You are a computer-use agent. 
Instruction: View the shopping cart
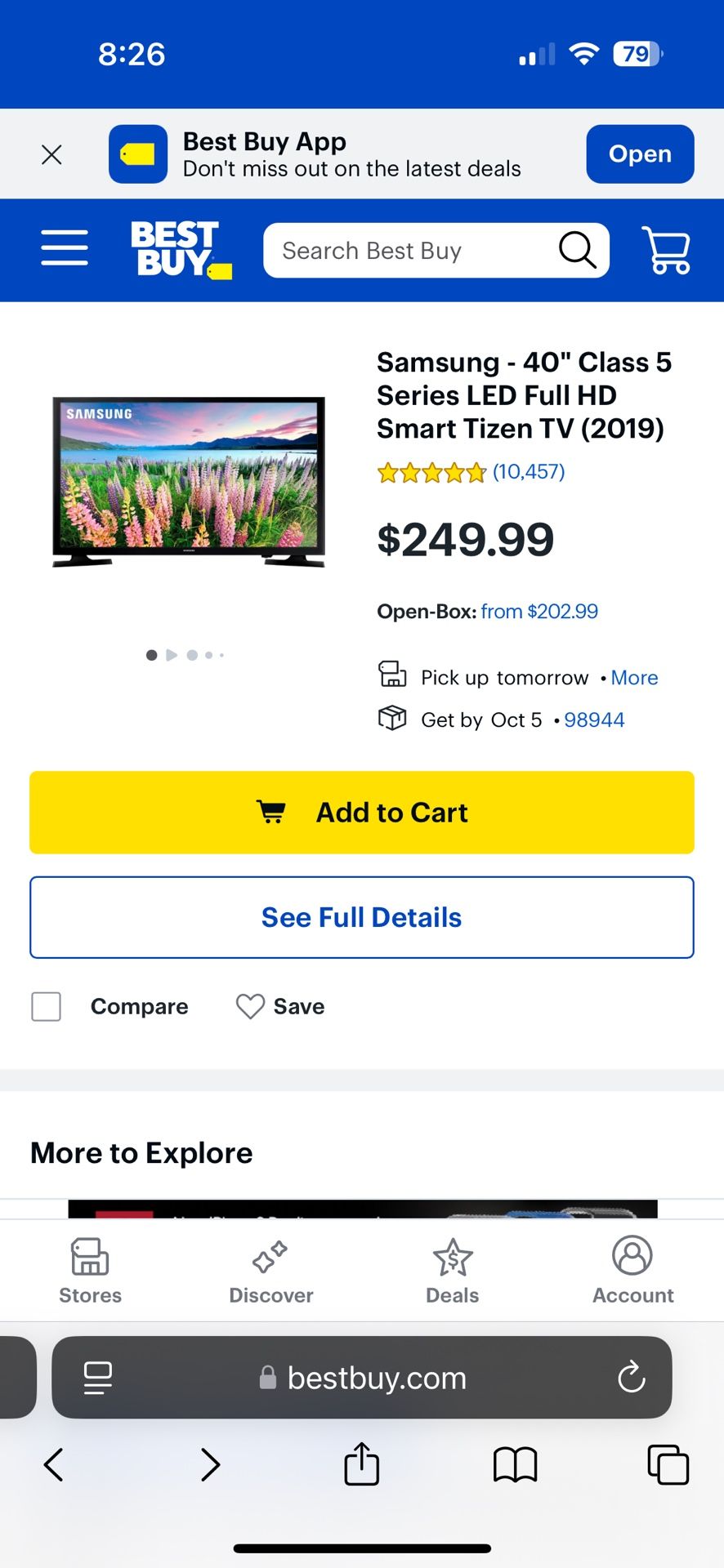pyautogui.click(x=667, y=250)
